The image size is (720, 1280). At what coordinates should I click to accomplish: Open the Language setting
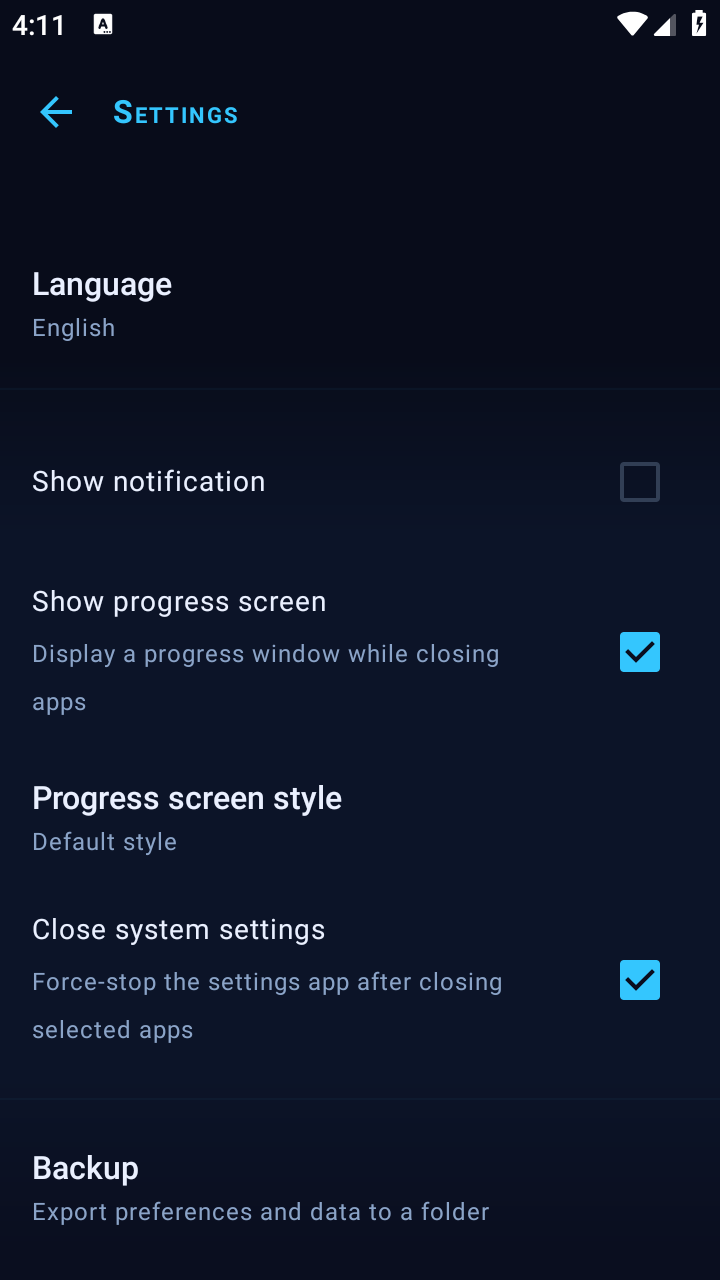pyautogui.click(x=102, y=304)
